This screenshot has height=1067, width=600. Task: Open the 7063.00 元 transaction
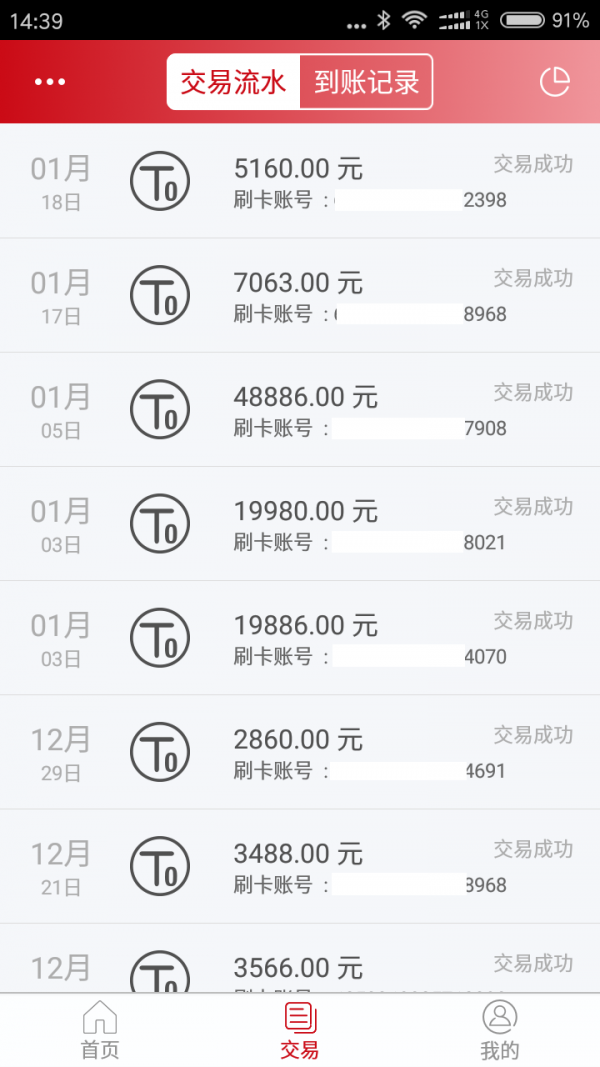(300, 296)
